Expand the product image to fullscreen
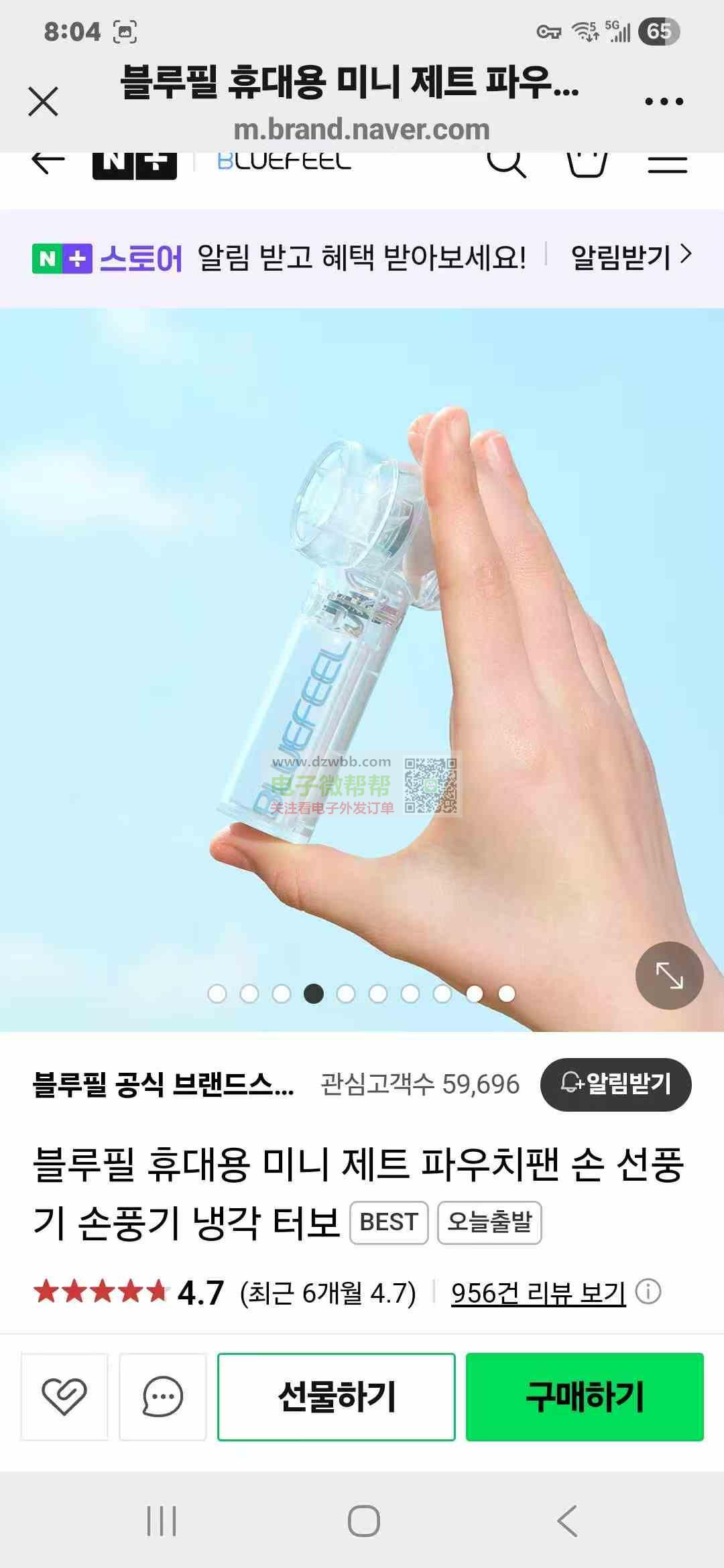 point(669,975)
